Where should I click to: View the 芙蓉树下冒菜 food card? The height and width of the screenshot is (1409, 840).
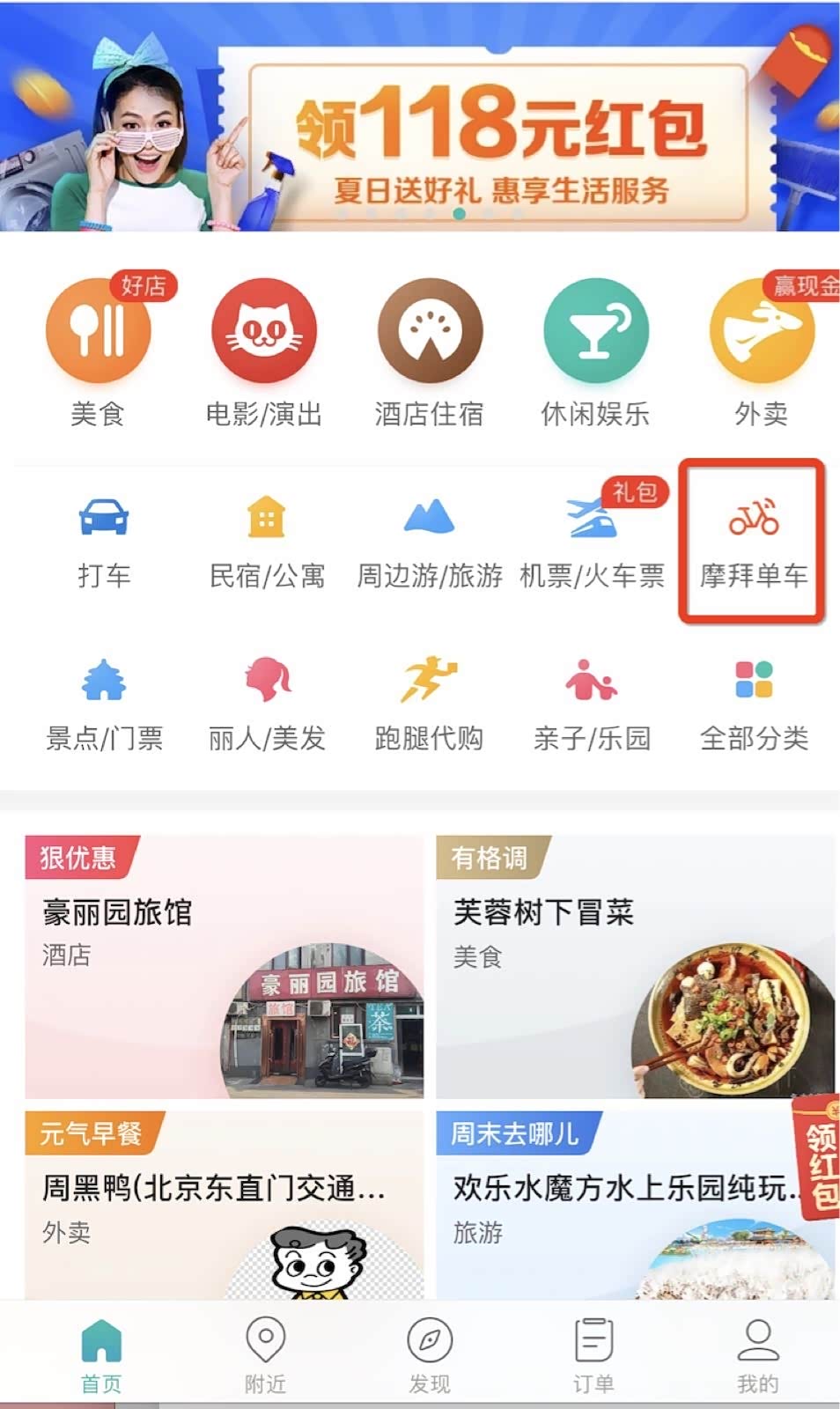click(635, 966)
